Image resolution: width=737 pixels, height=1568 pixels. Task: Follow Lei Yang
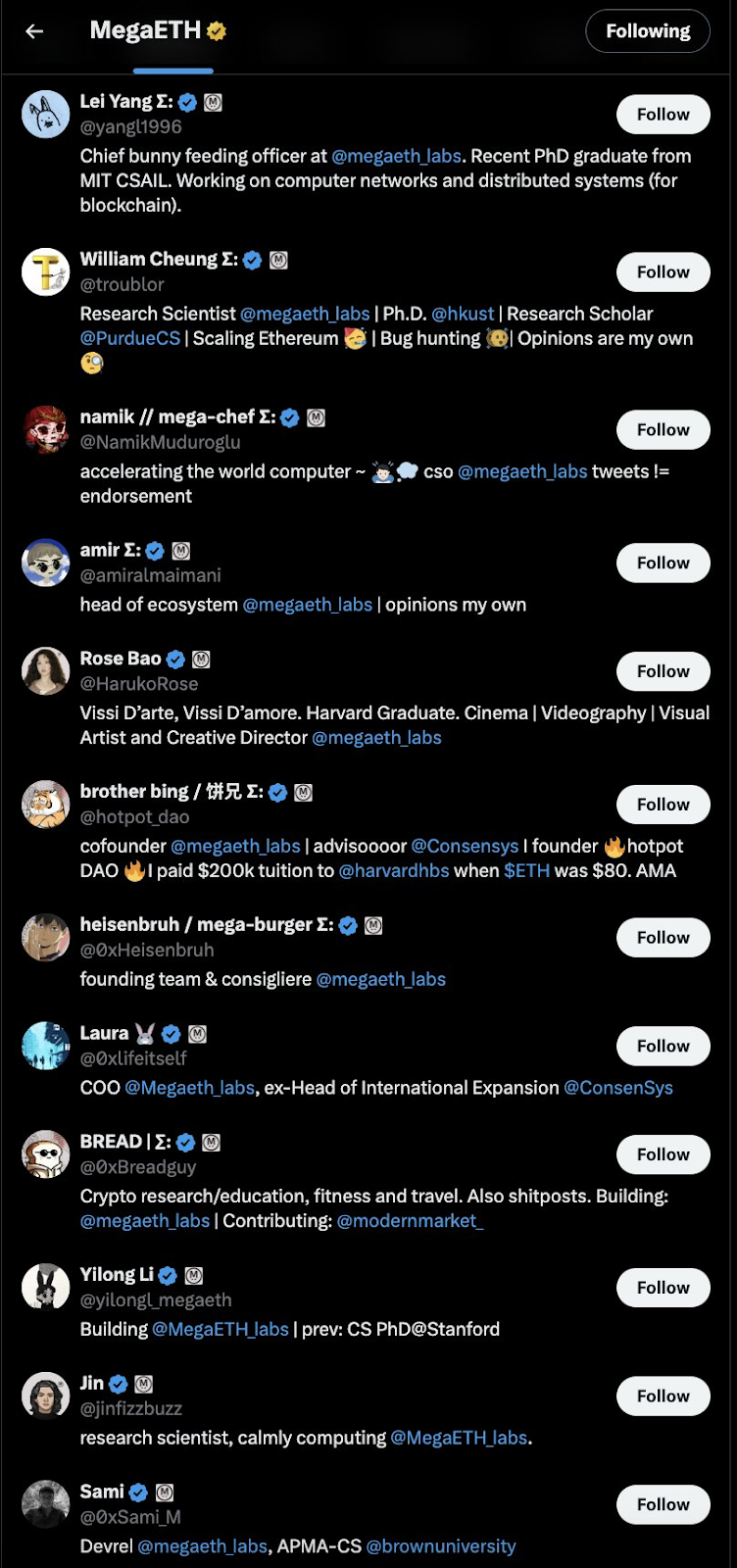tap(663, 115)
